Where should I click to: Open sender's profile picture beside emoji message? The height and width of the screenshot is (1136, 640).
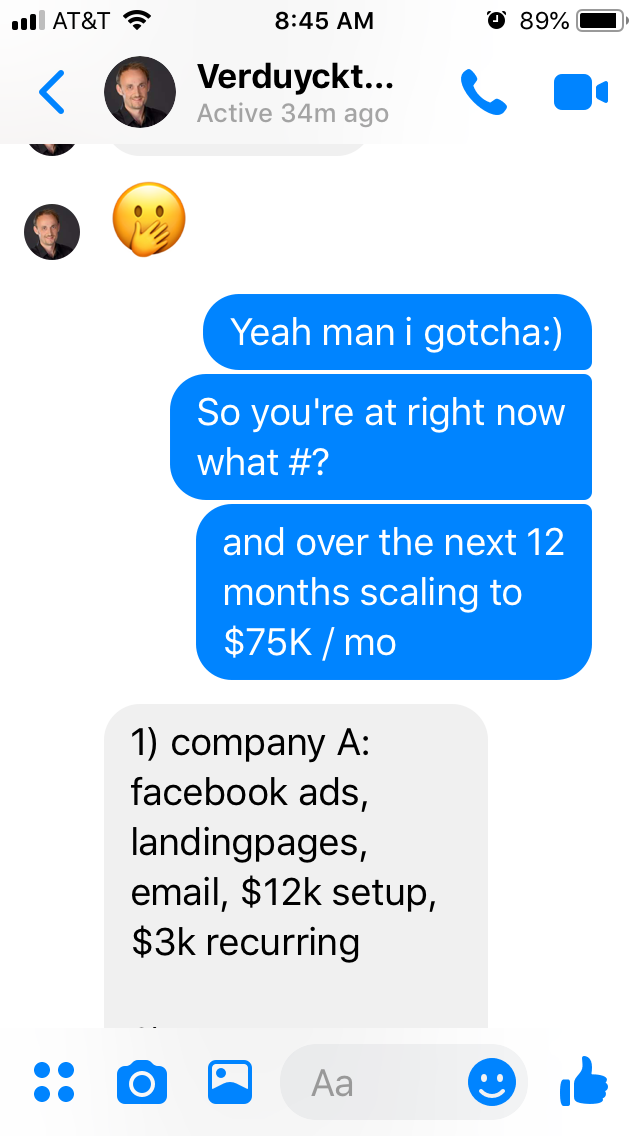click(x=51, y=232)
